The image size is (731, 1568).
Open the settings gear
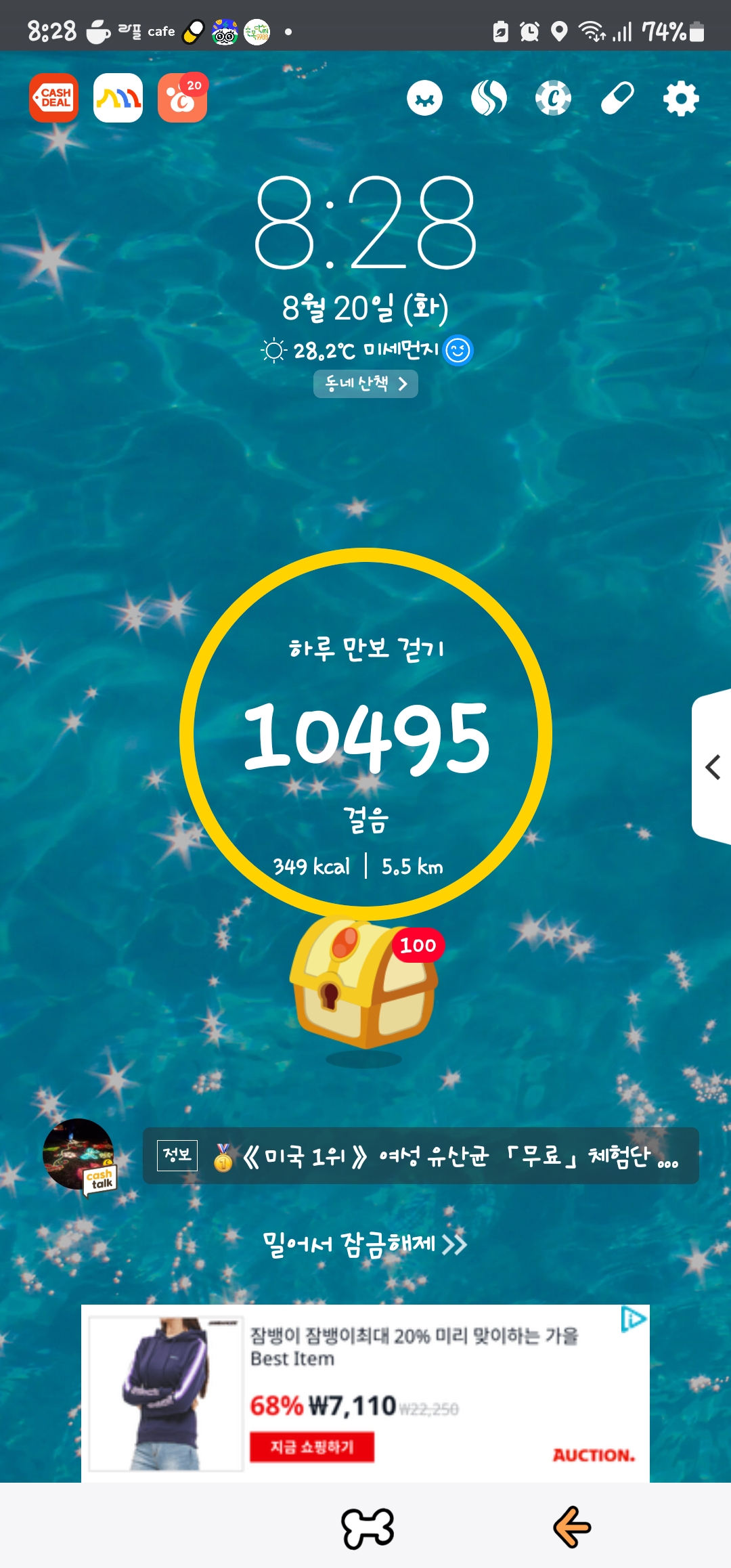point(681,99)
